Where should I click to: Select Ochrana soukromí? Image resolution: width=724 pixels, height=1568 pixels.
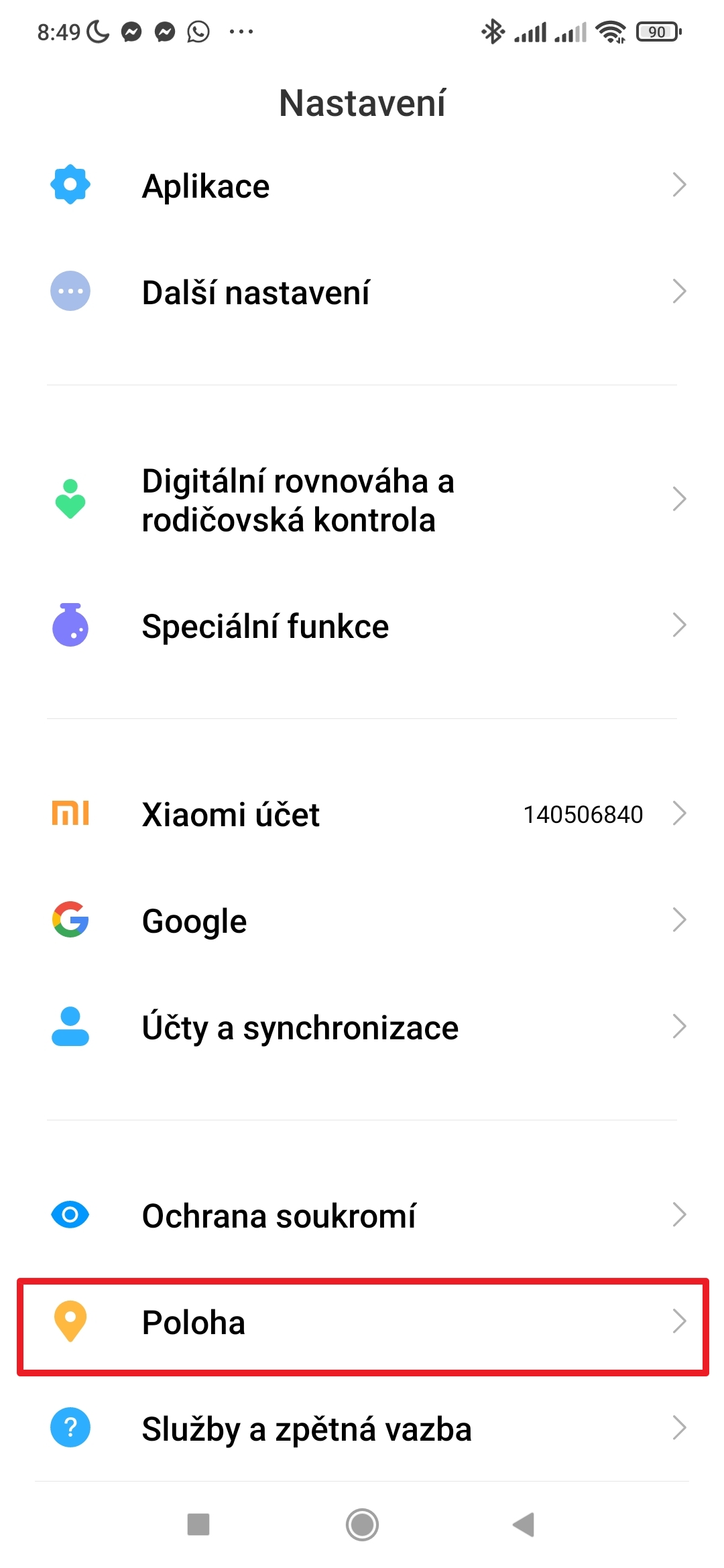pyautogui.click(x=362, y=1216)
